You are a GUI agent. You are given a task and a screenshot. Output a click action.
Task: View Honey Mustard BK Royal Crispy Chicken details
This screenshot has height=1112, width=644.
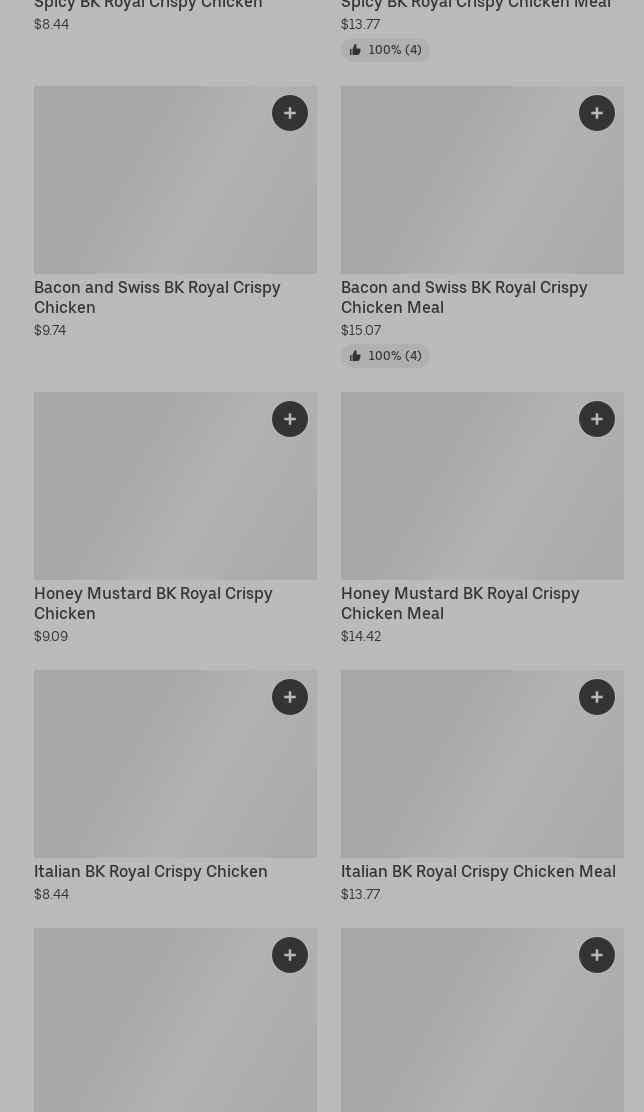pyautogui.click(x=153, y=603)
